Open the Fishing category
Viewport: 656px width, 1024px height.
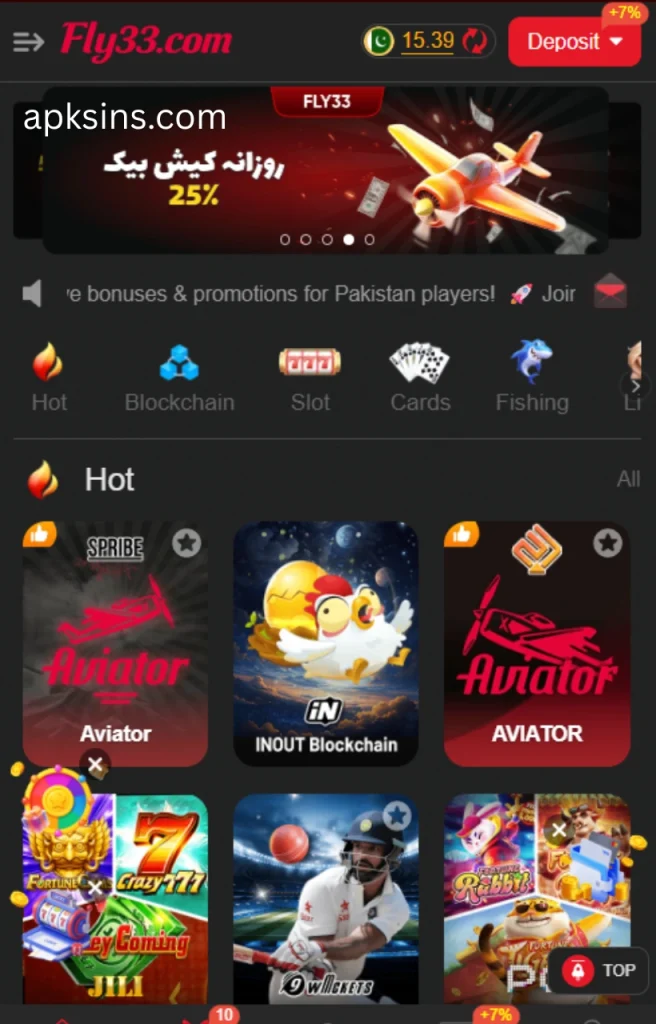click(x=531, y=378)
